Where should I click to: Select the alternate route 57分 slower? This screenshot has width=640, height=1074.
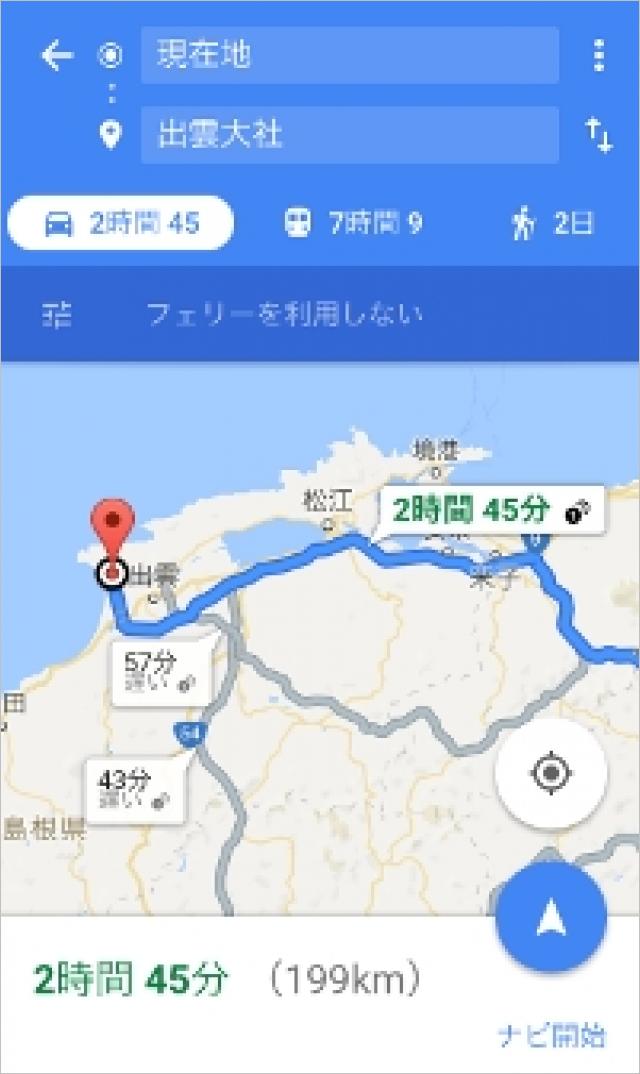coord(160,670)
